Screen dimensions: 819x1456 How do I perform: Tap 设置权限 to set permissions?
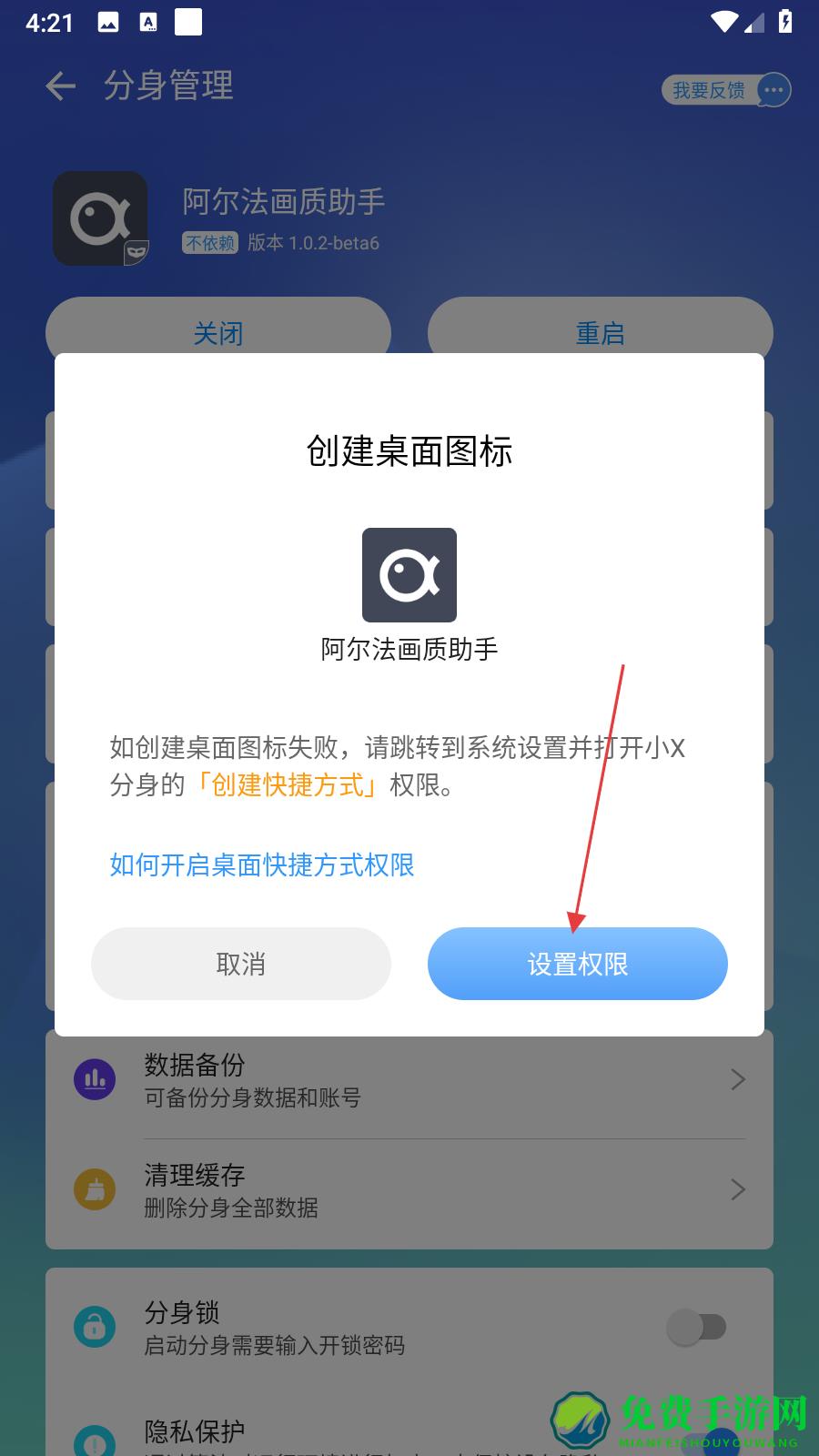[x=577, y=964]
